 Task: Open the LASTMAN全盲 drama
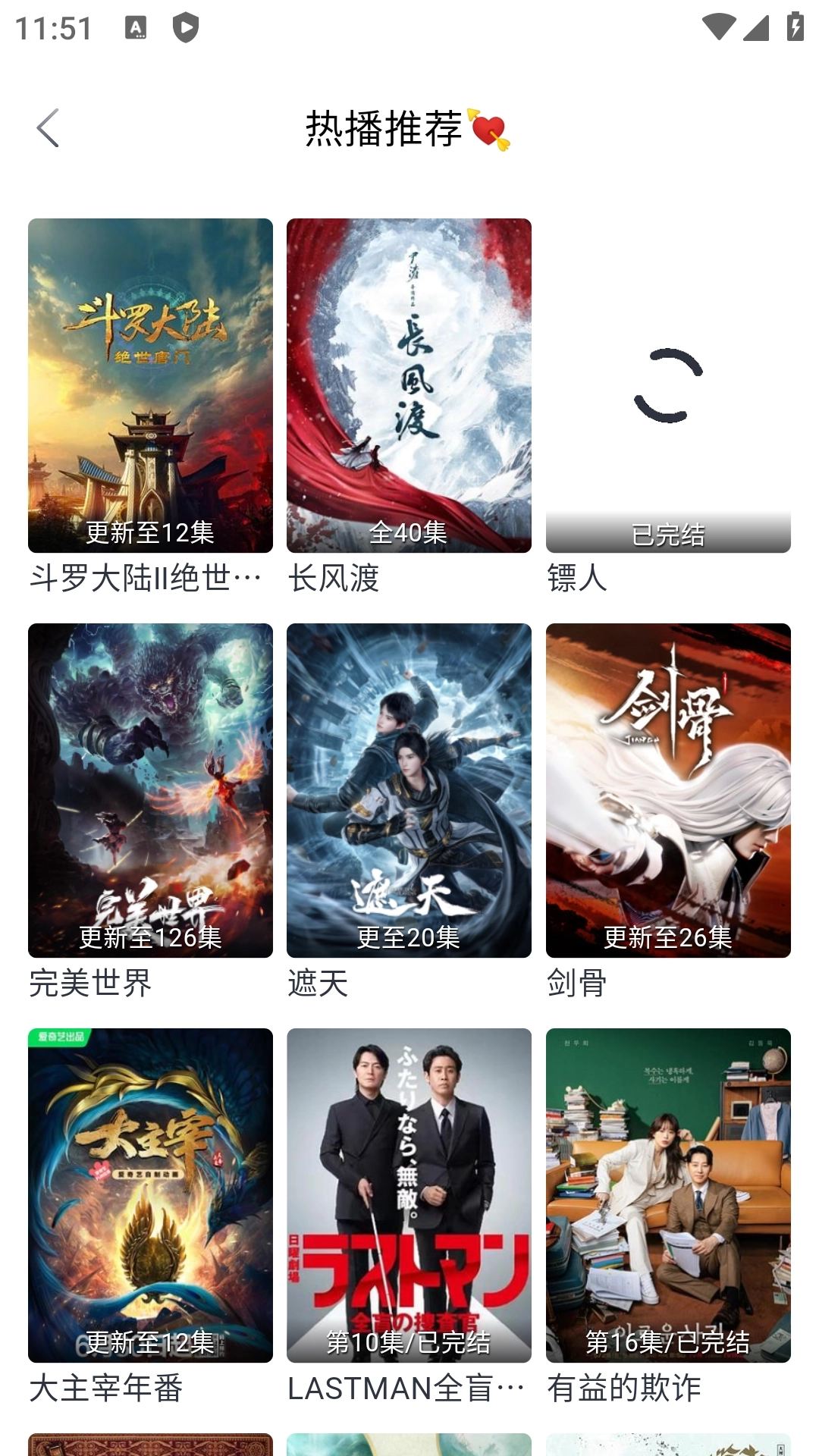(x=409, y=1195)
